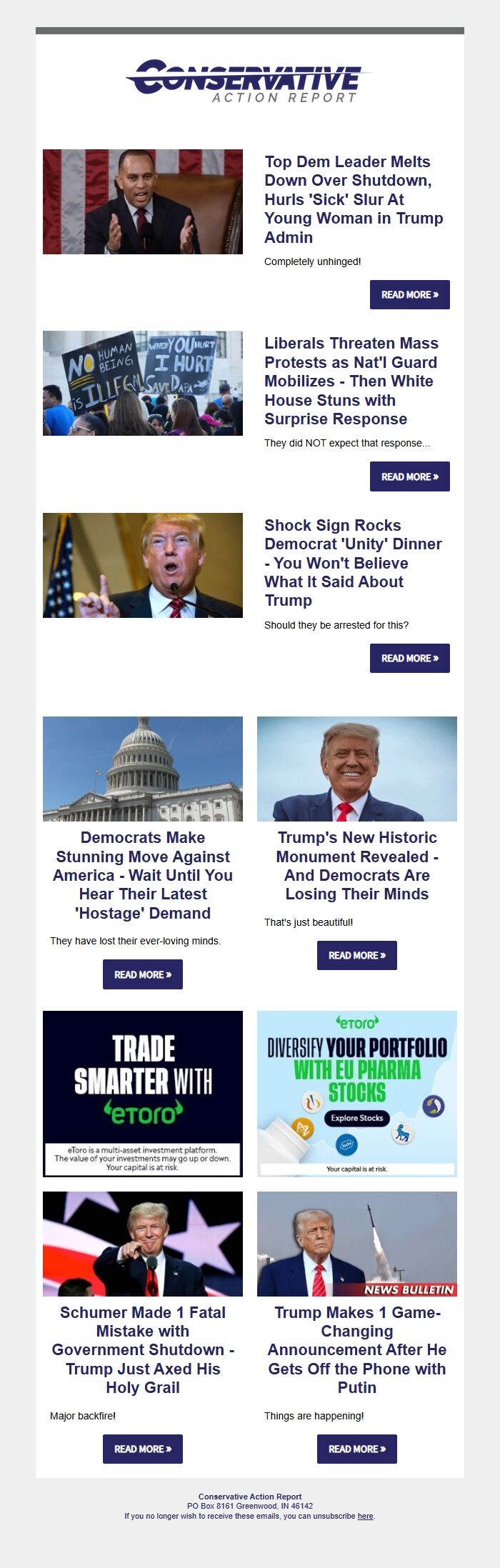Open Trump's New Historic Monument Revealed headline
Image resolution: width=500 pixels, height=1568 pixels.
[356, 865]
